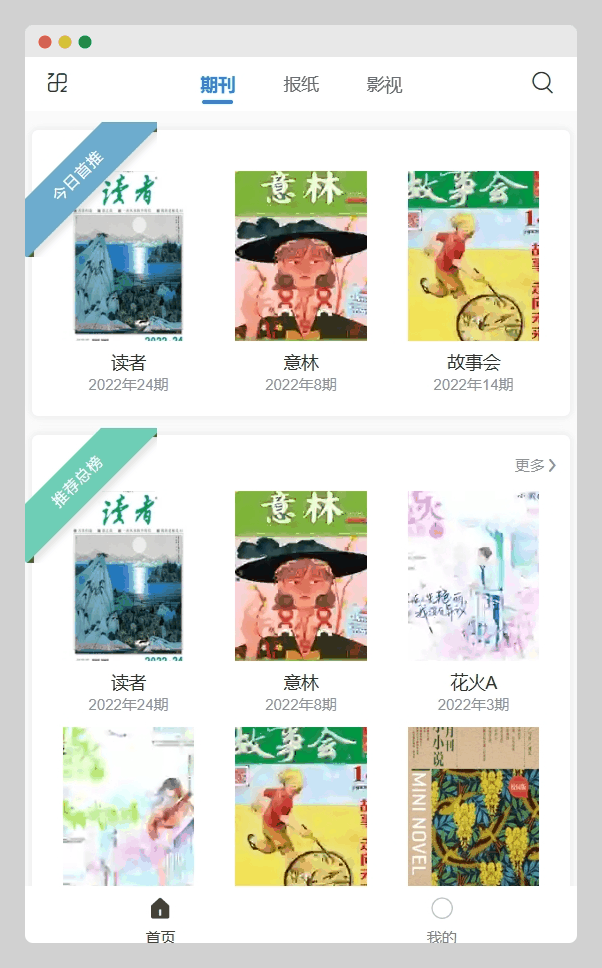Open the girl with guitar cover magazine
Image resolution: width=602 pixels, height=968 pixels.
[x=128, y=805]
